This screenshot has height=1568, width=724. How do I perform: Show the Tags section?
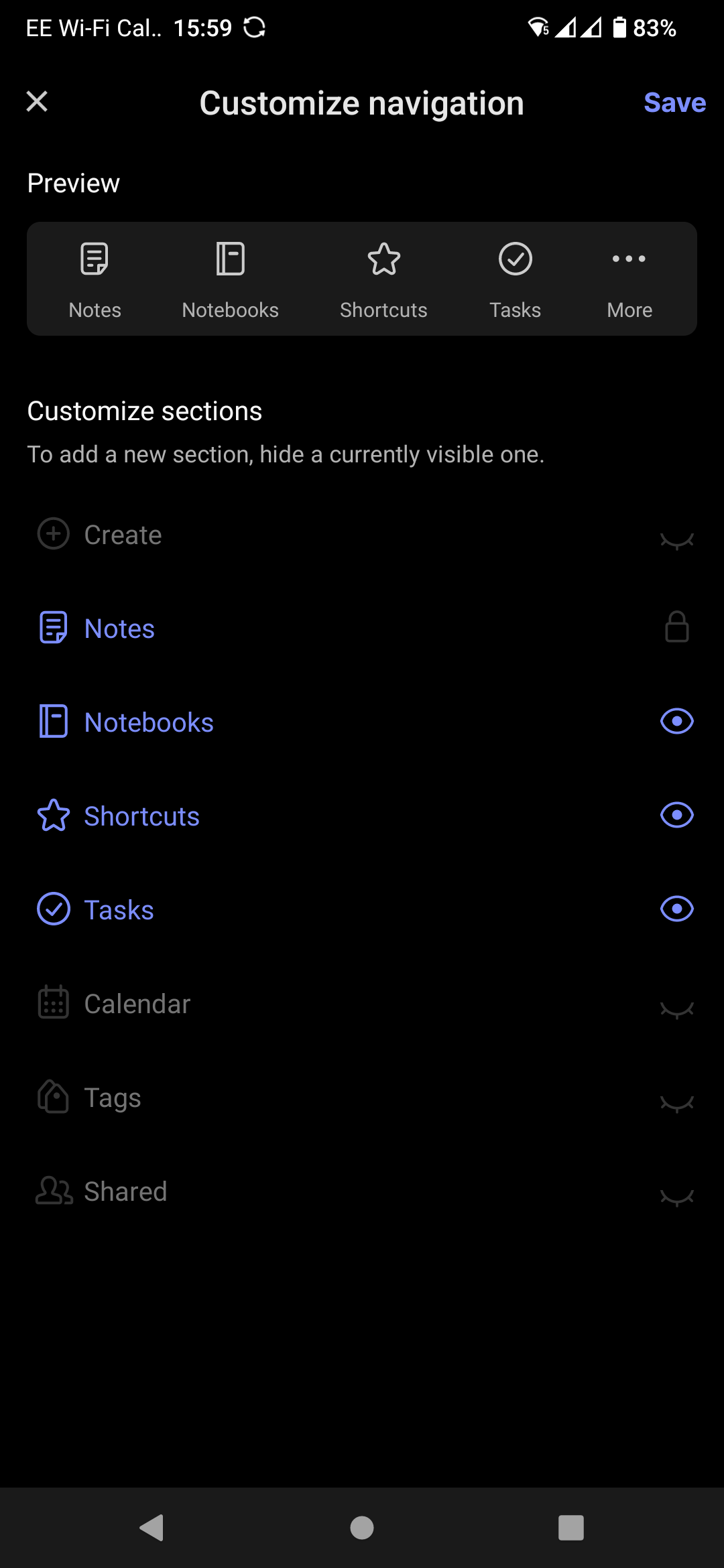tap(676, 1103)
